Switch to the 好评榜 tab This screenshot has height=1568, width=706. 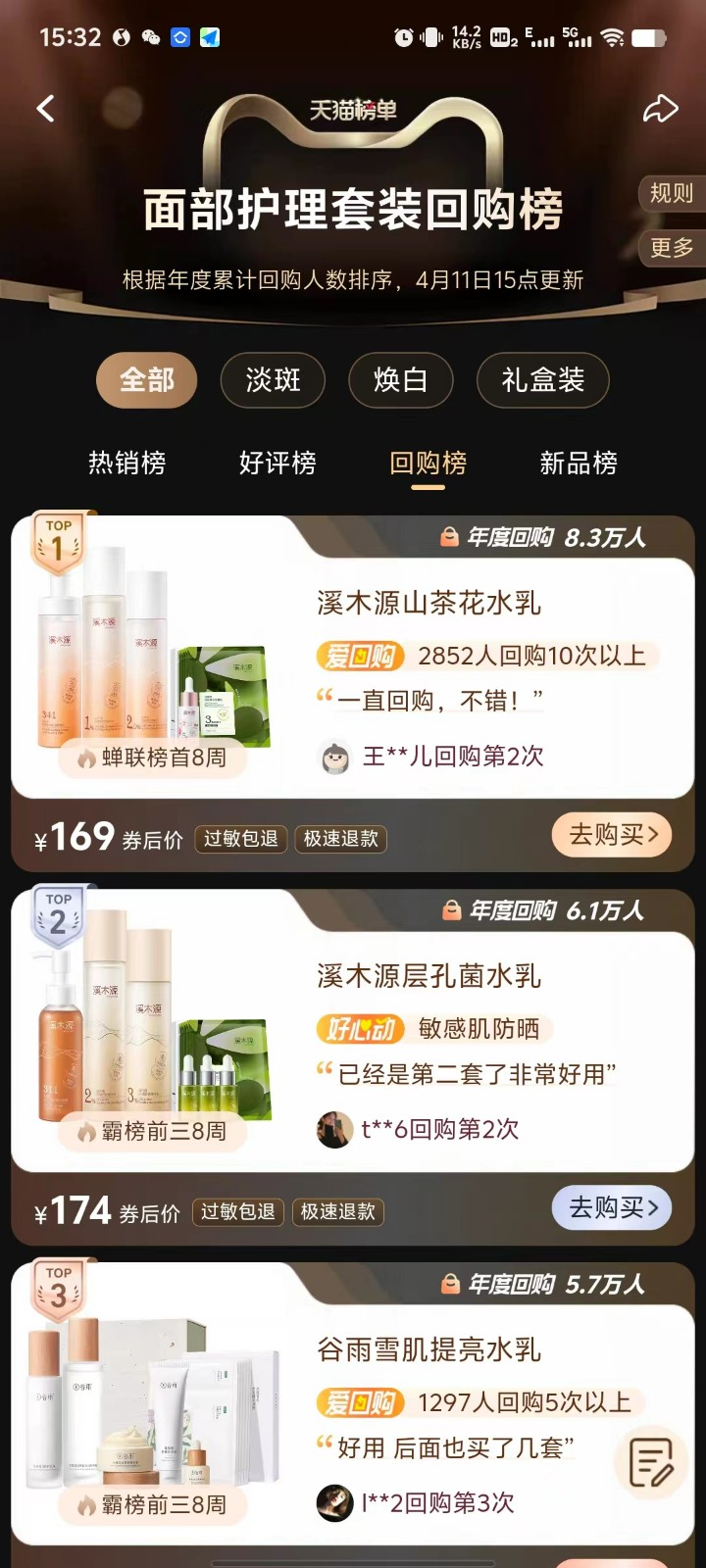click(277, 463)
